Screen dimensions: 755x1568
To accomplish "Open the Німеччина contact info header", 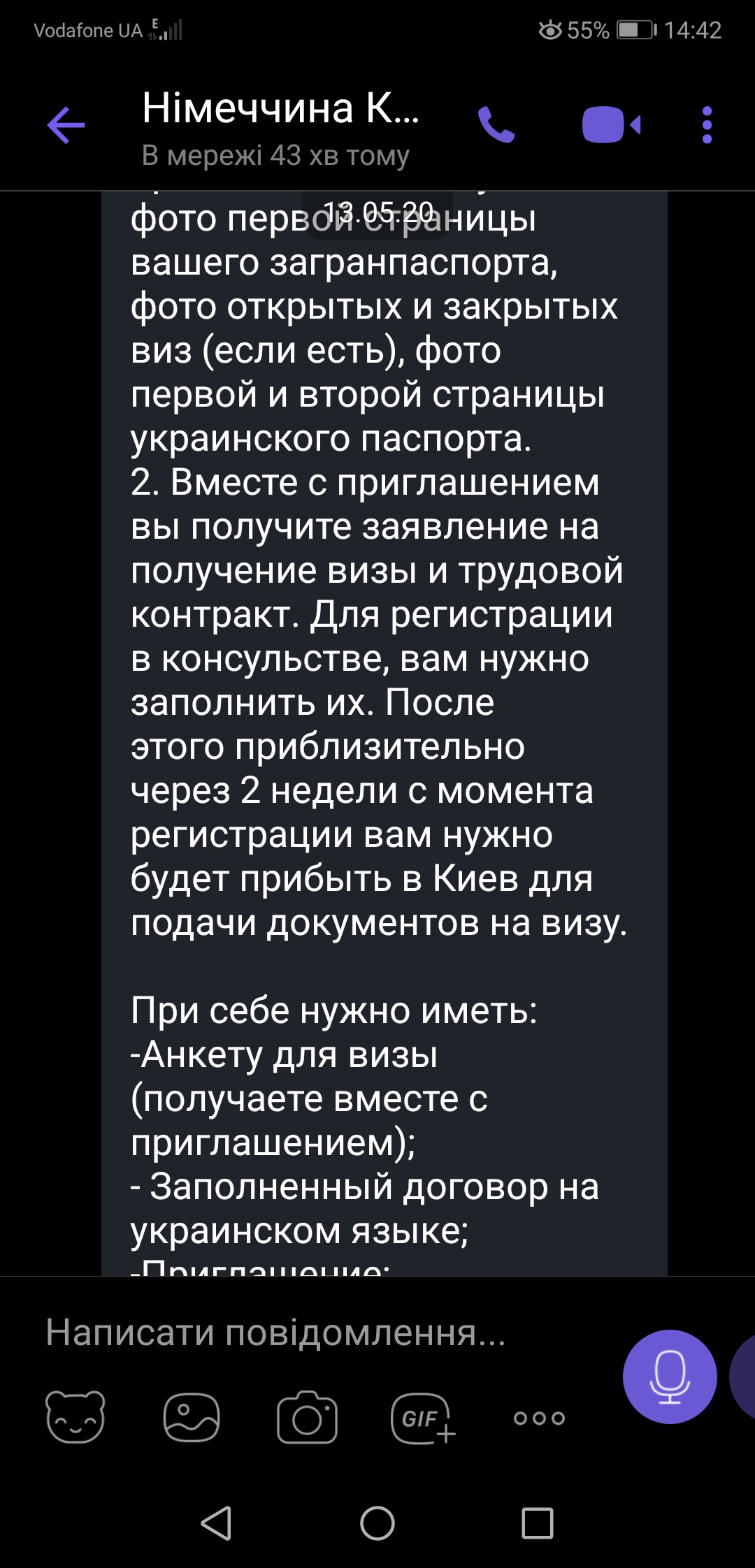I will click(x=280, y=129).
